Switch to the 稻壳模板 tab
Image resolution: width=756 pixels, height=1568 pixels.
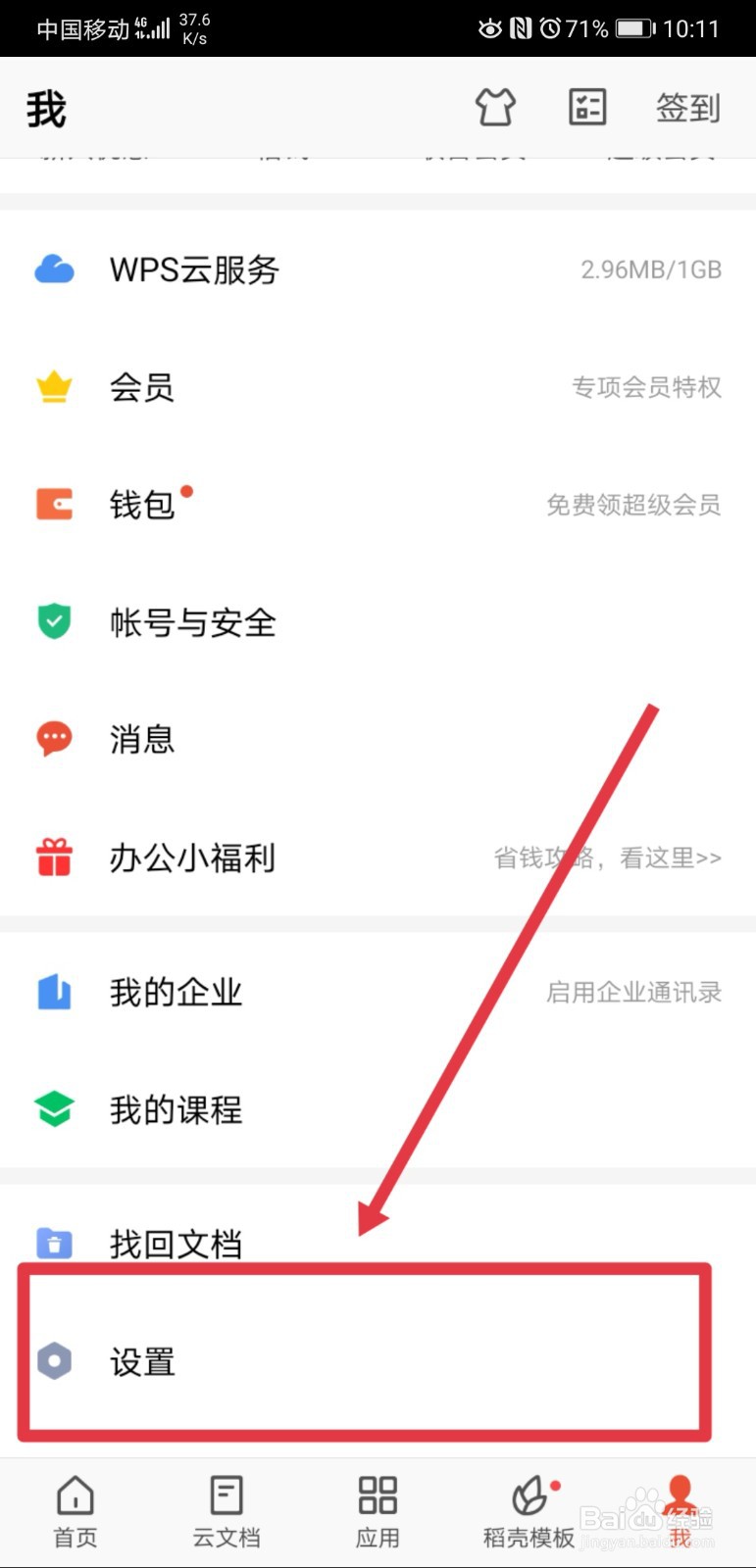pos(529,1511)
